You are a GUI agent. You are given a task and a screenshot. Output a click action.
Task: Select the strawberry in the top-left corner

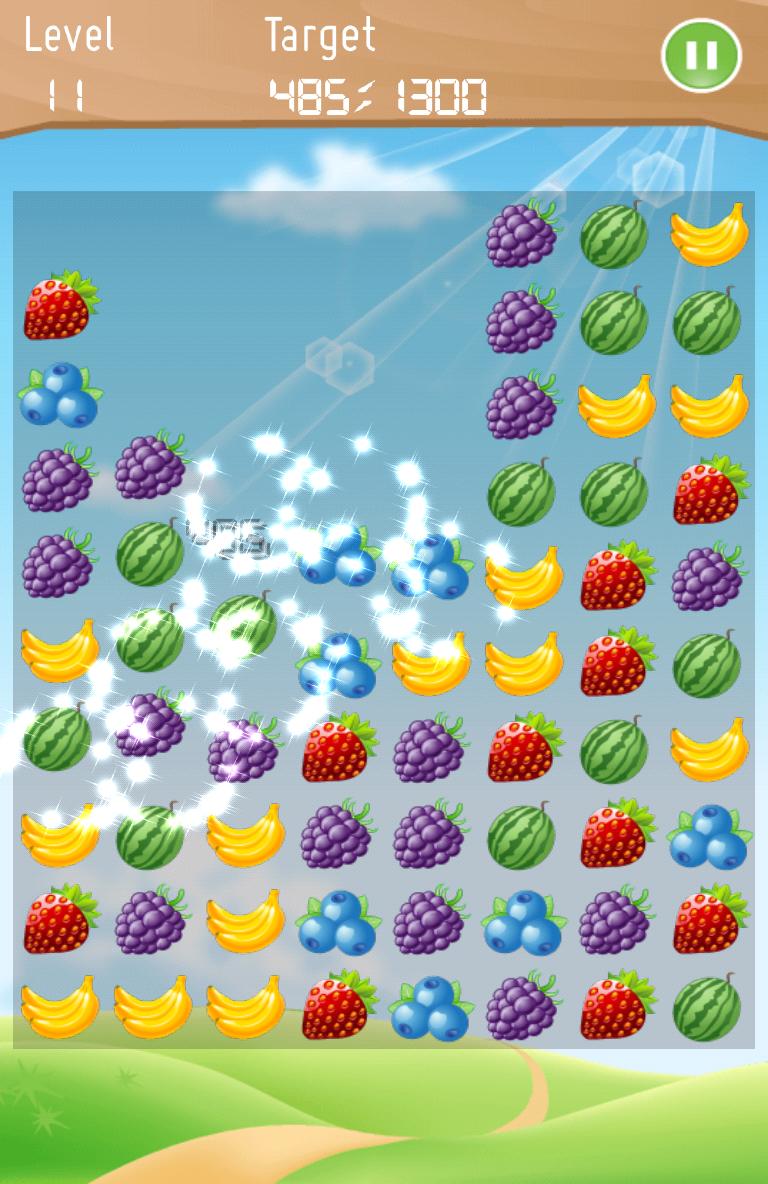tap(60, 305)
